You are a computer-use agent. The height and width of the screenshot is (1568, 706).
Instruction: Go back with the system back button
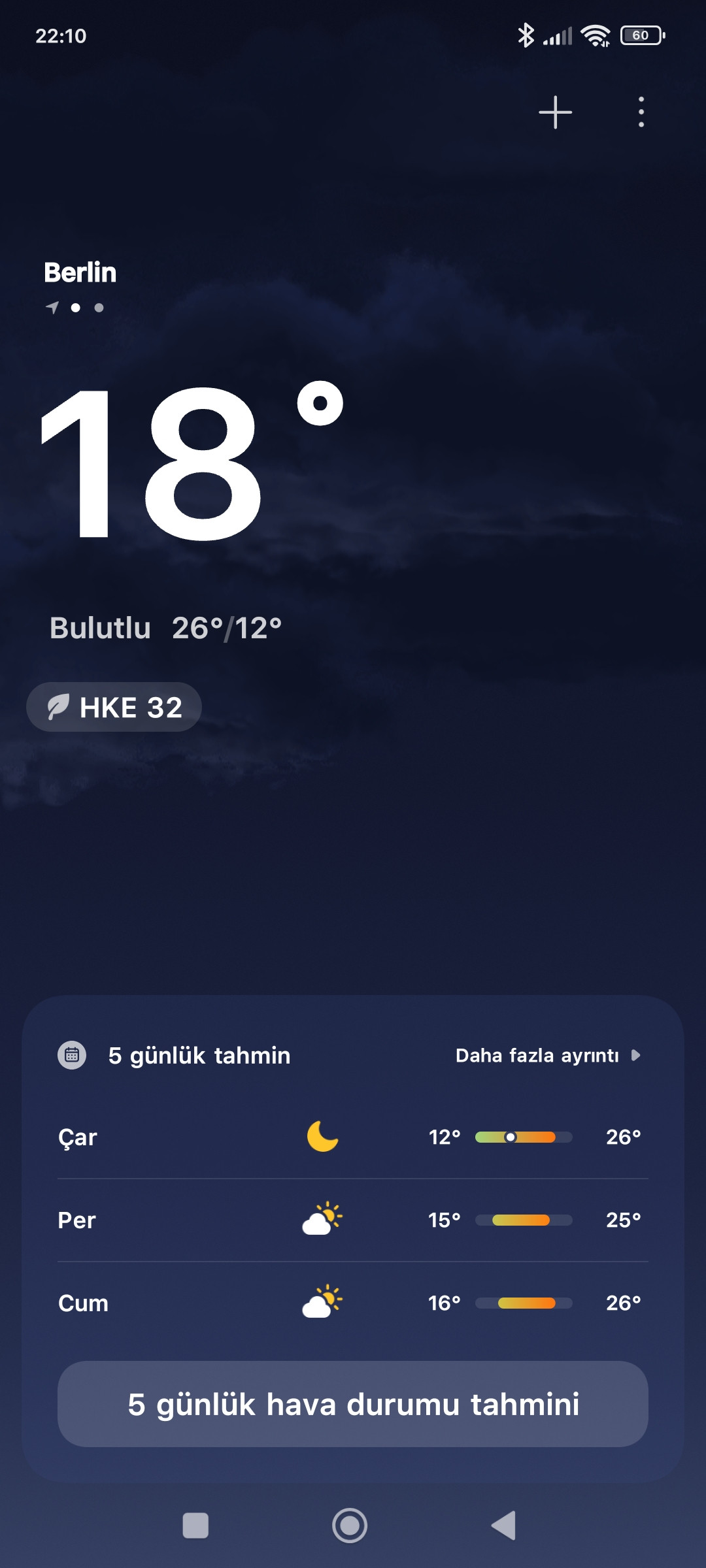tap(504, 1526)
